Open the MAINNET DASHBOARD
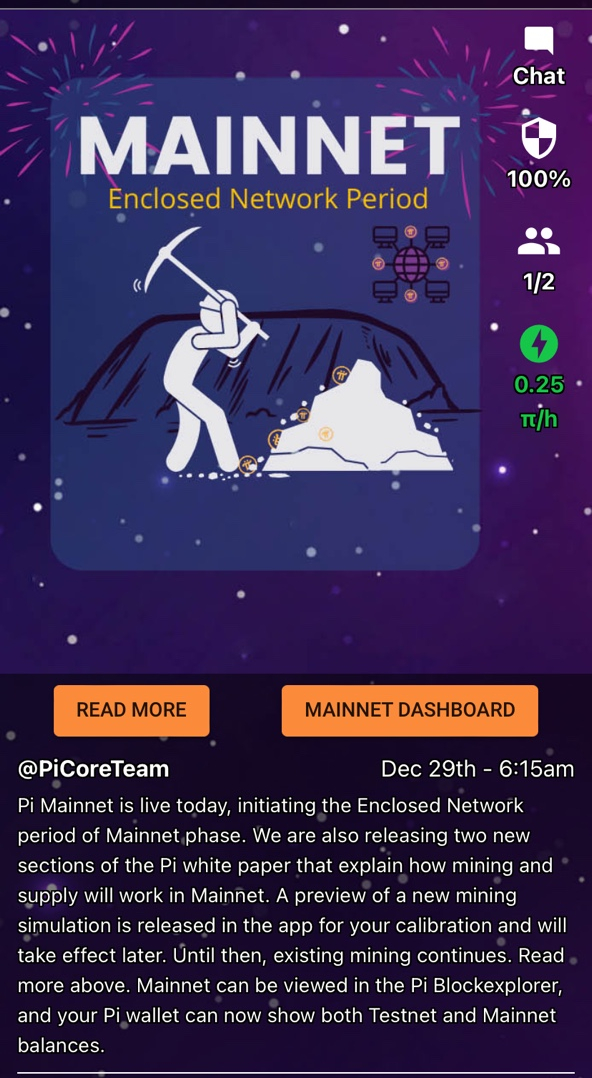Screen dimensions: 592x1078 (x=410, y=710)
